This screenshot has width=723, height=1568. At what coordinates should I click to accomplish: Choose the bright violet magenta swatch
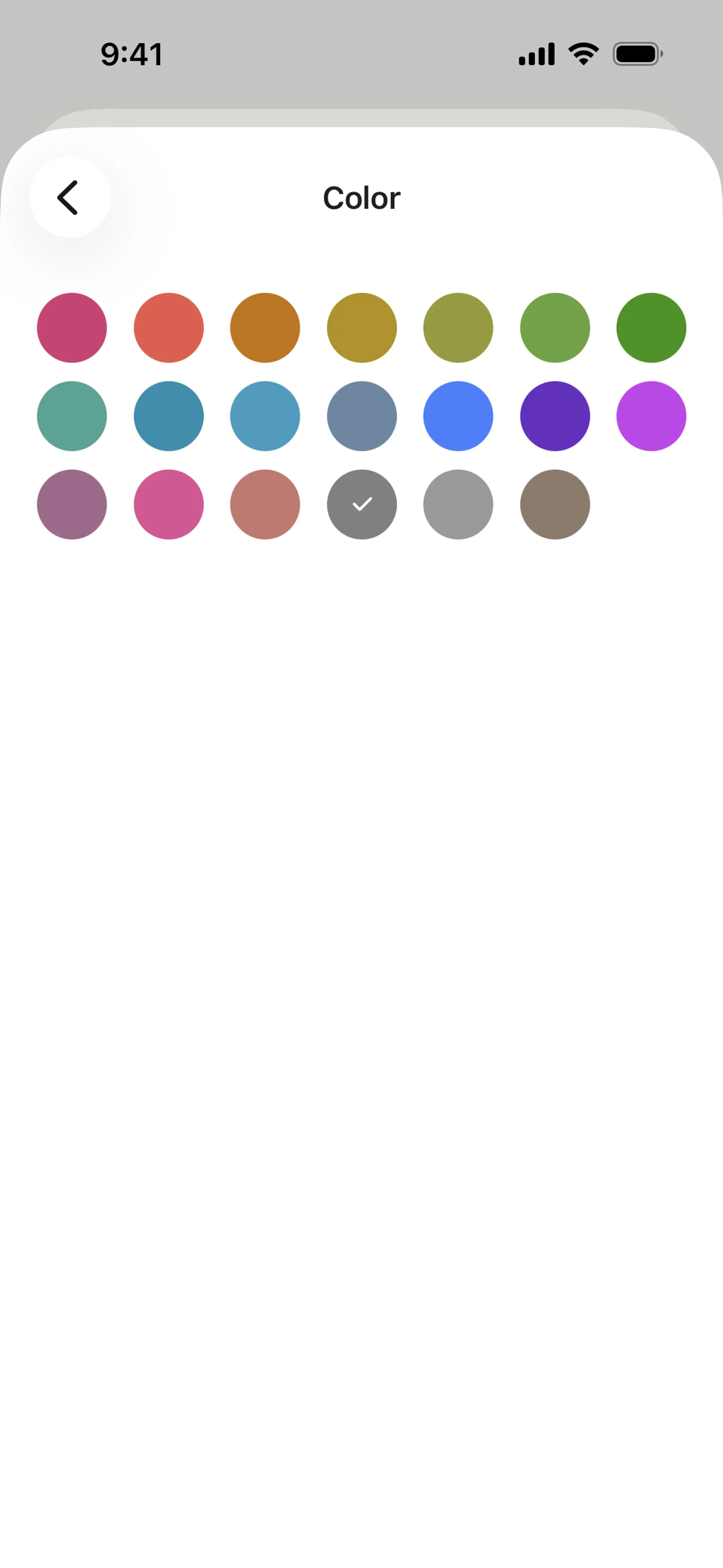(x=651, y=416)
